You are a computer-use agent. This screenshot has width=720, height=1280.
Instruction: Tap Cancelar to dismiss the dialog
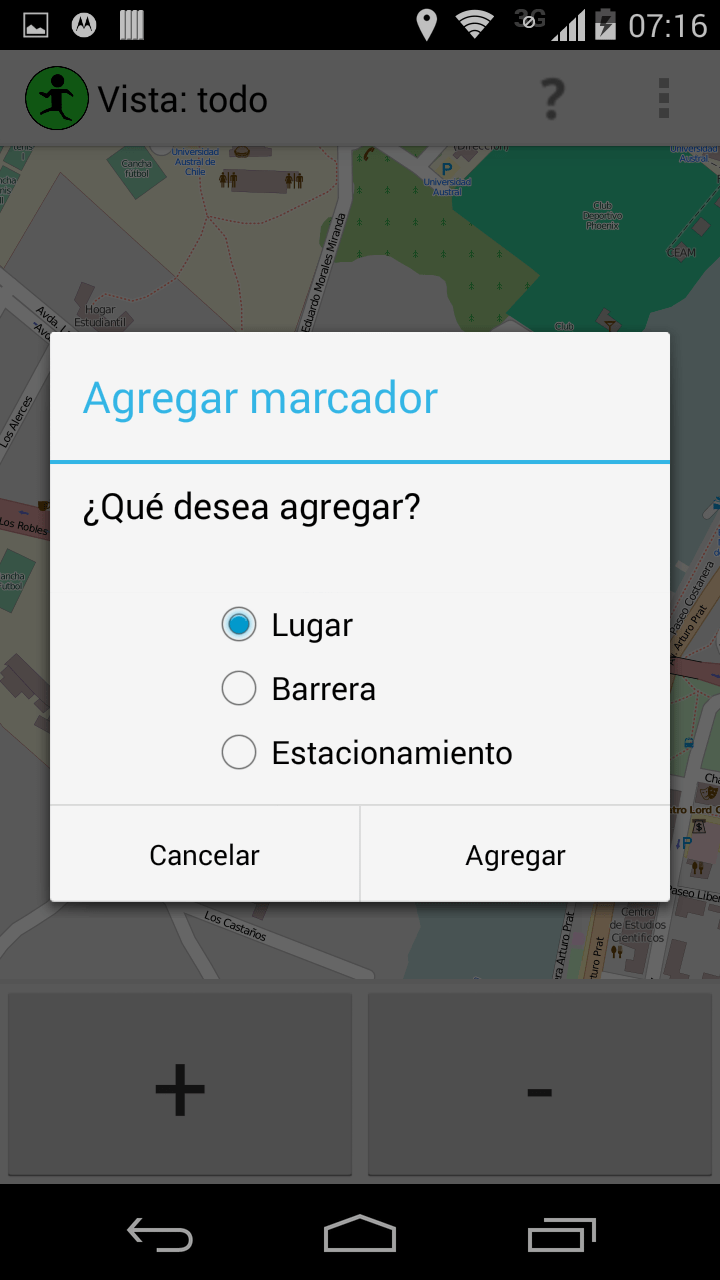click(x=205, y=855)
